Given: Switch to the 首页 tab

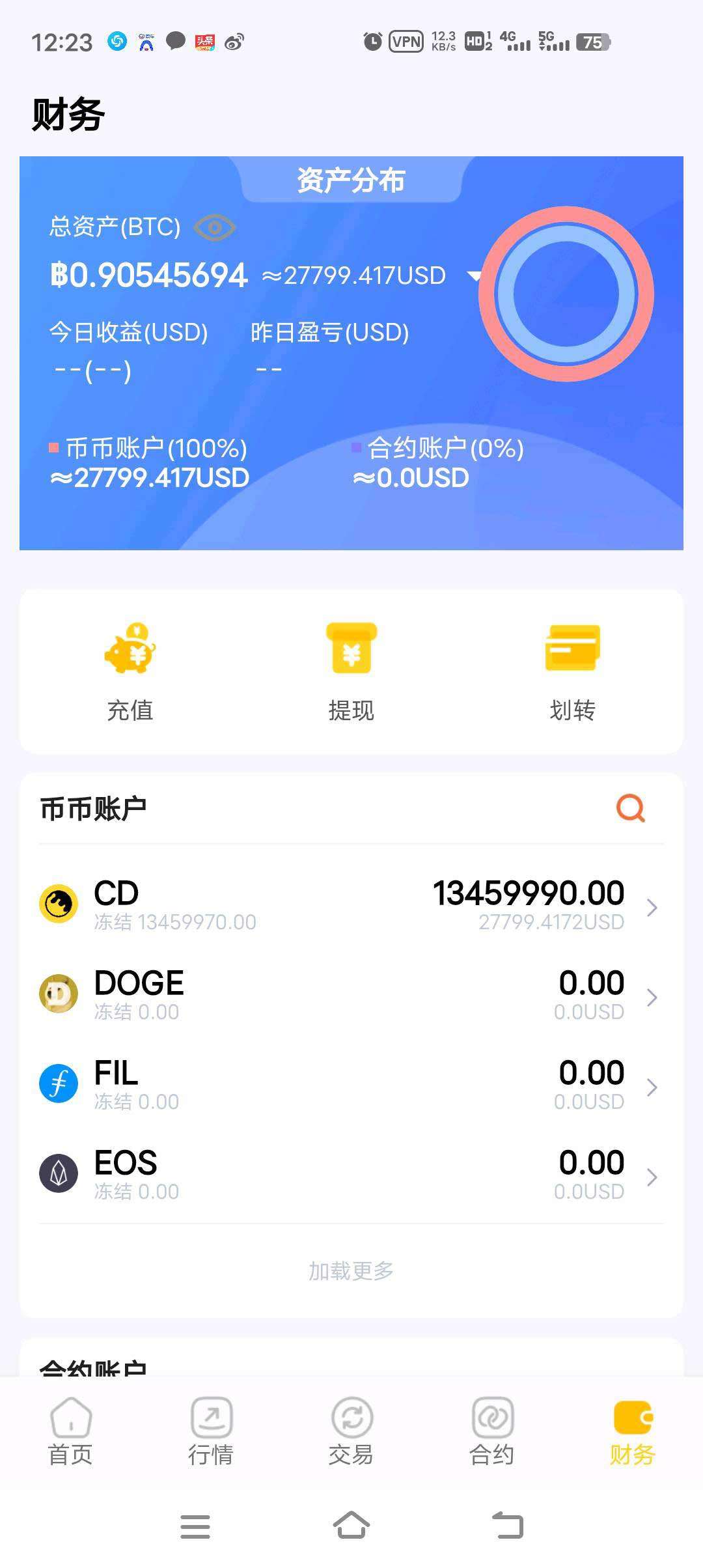Looking at the screenshot, I should [x=70, y=1431].
